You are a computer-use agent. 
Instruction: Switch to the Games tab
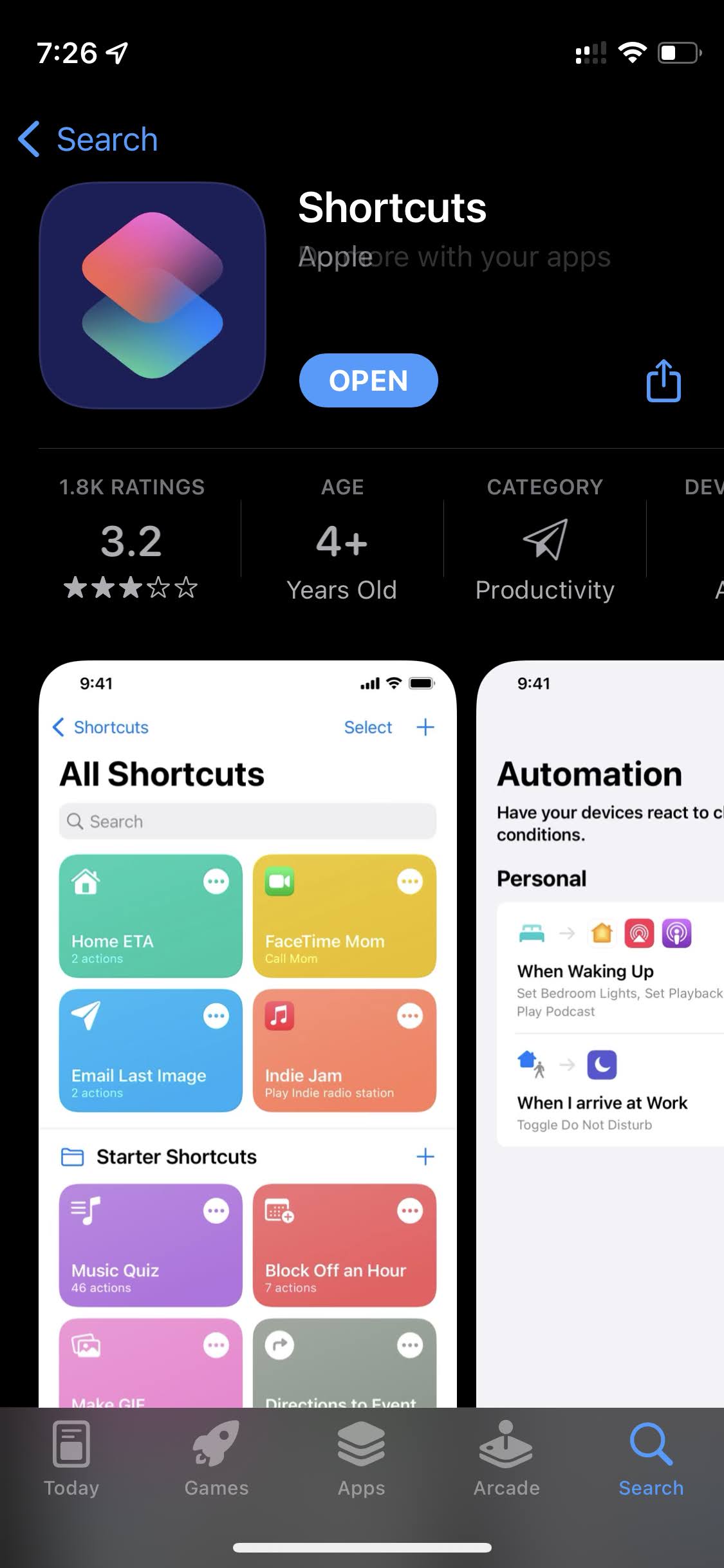[216, 1460]
